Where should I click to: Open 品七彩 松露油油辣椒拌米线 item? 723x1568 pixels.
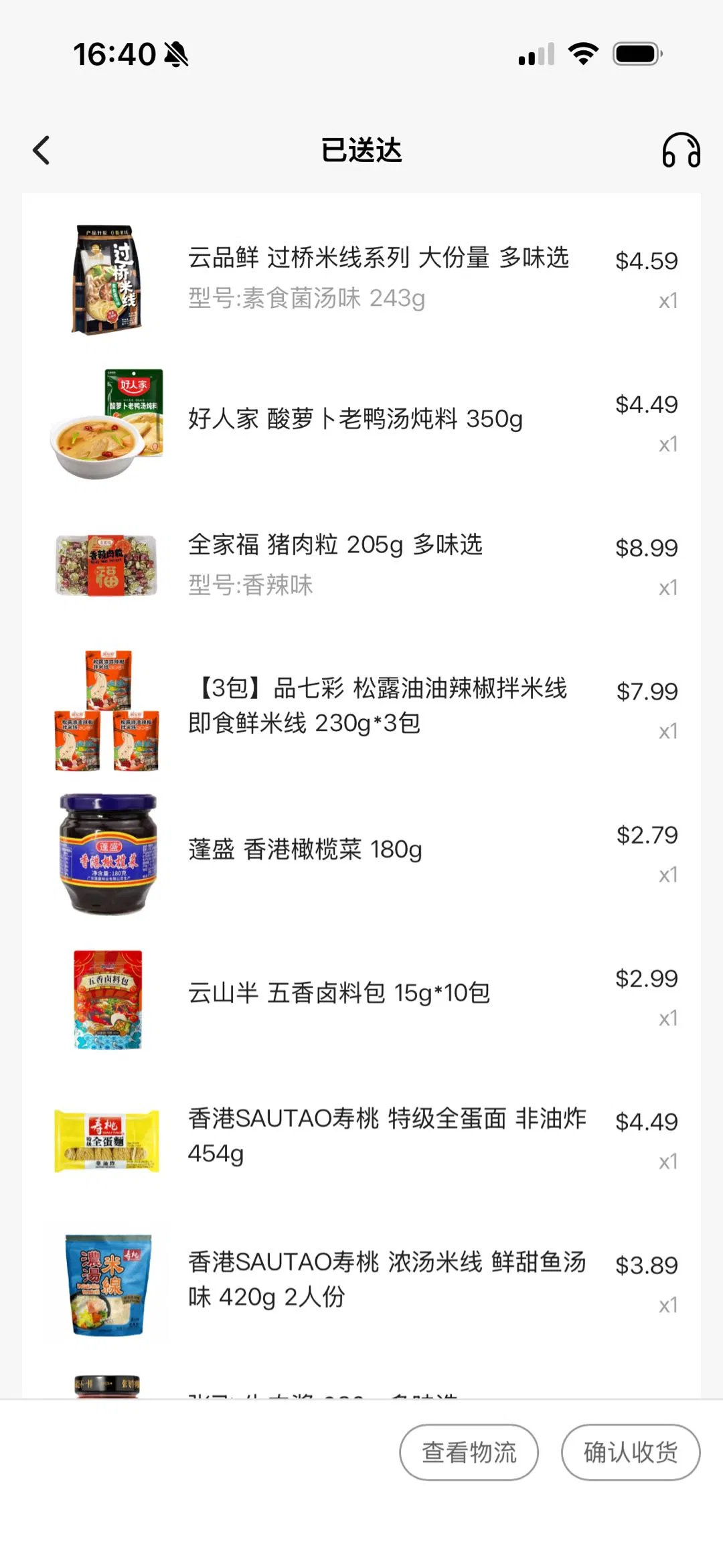point(377,706)
